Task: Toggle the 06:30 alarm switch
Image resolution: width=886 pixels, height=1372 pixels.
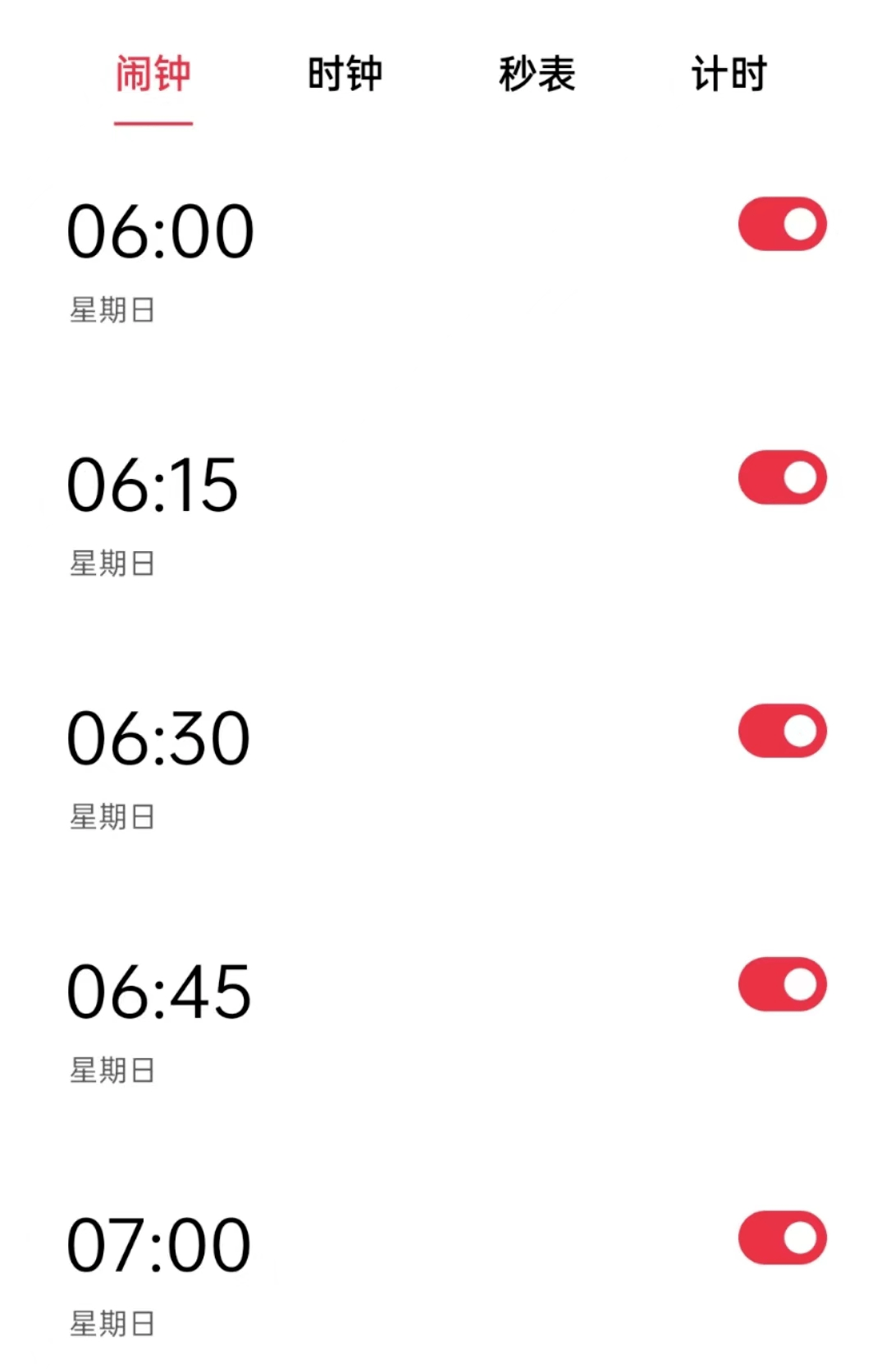Action: coord(782,731)
